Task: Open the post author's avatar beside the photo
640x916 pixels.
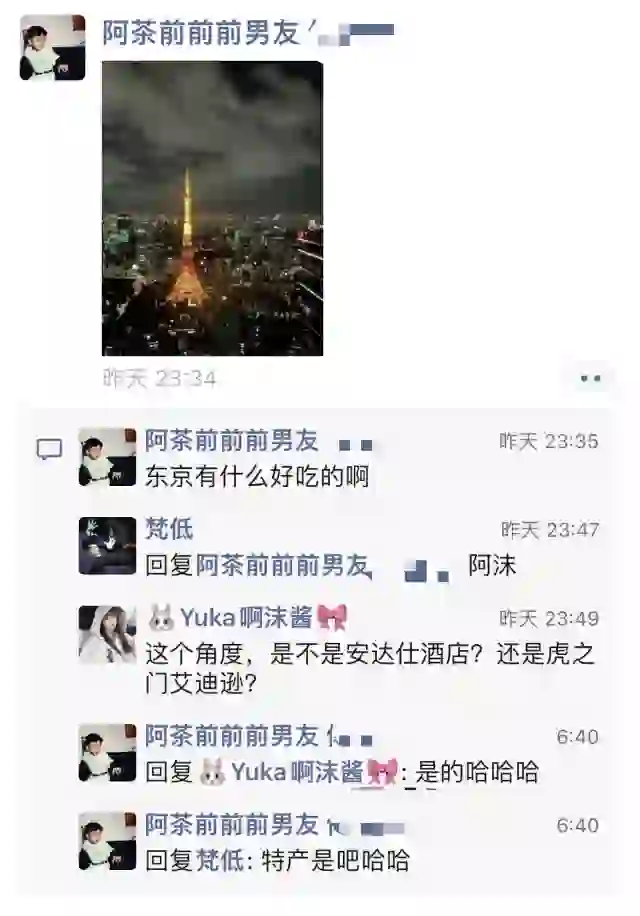Action: click(x=52, y=47)
